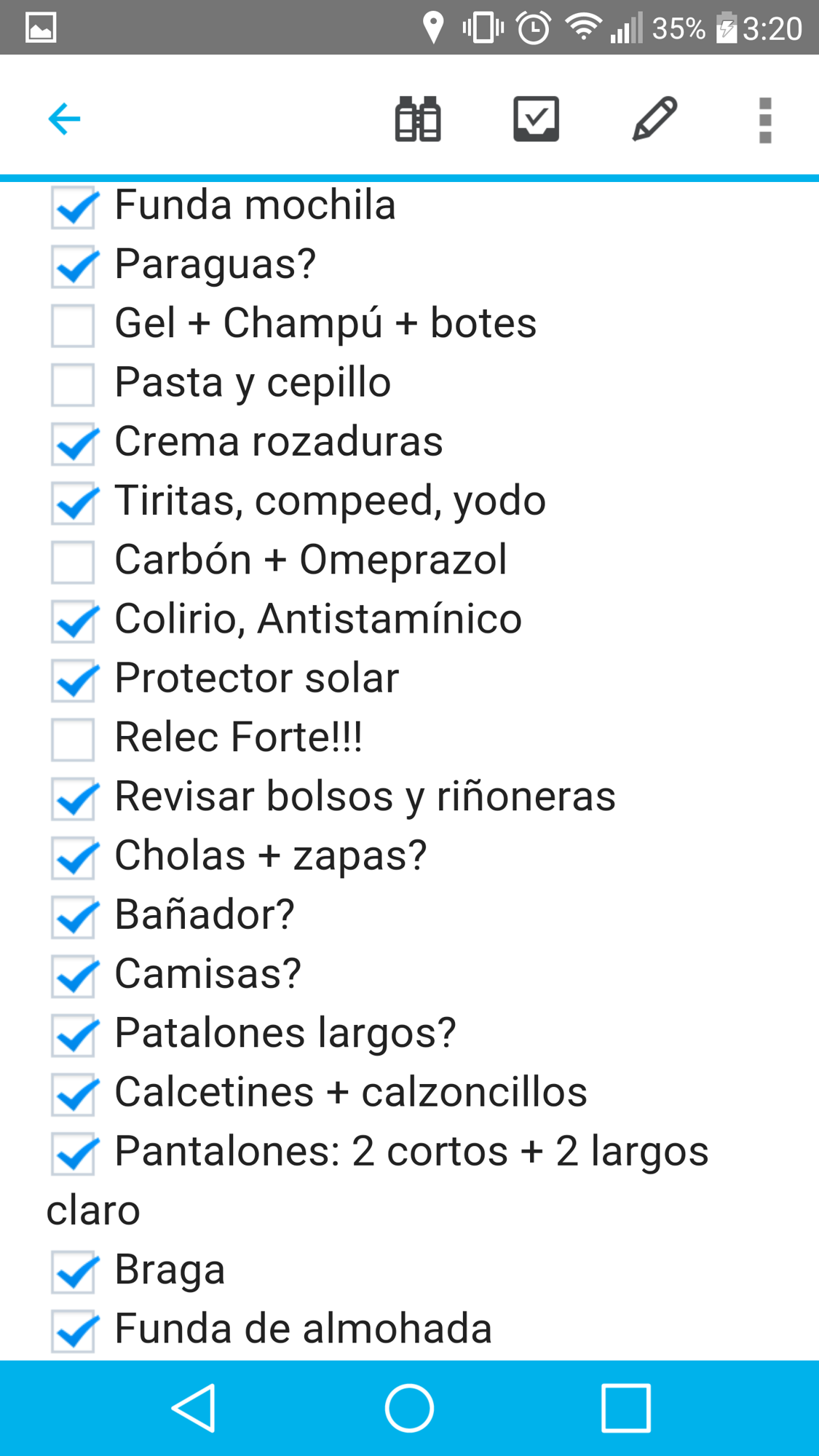The image size is (819, 1456).
Task: Untick Calcetines + calzoncillos
Action: (74, 1094)
